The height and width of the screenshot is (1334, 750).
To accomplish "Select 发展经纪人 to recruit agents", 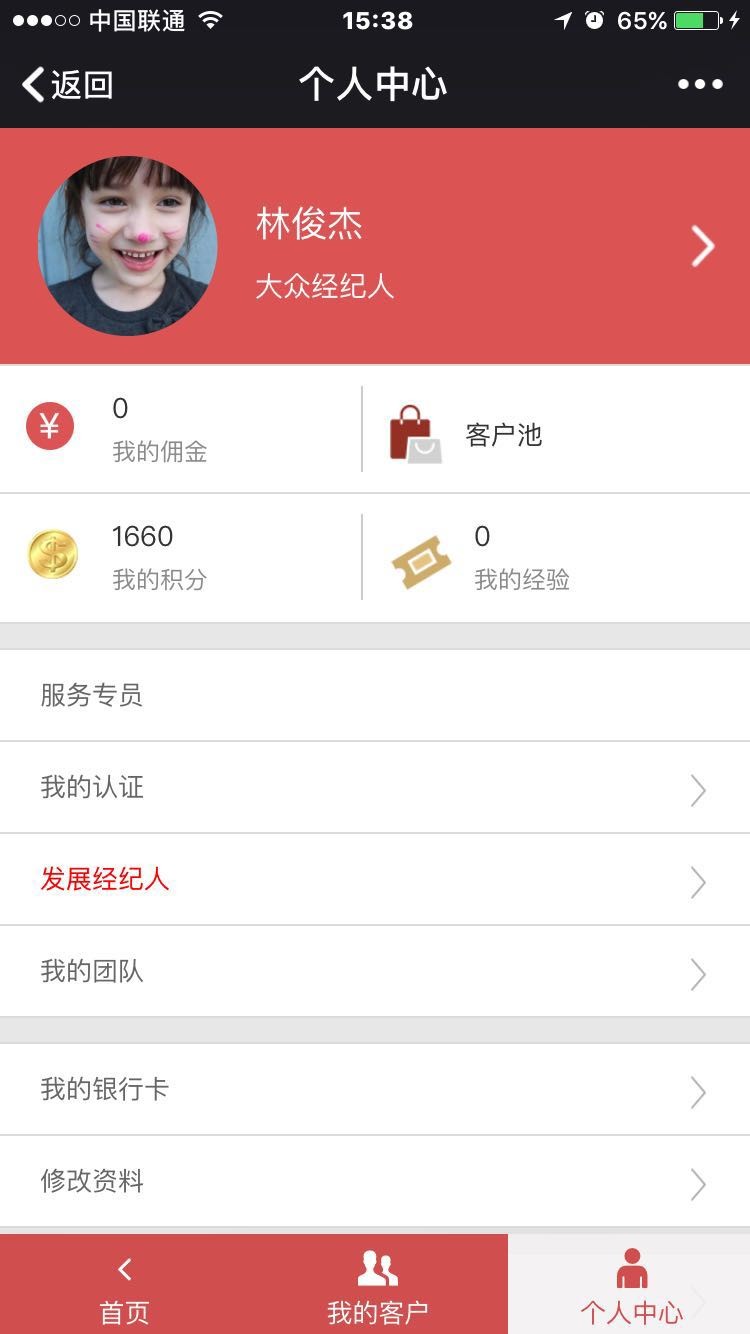I will point(374,880).
